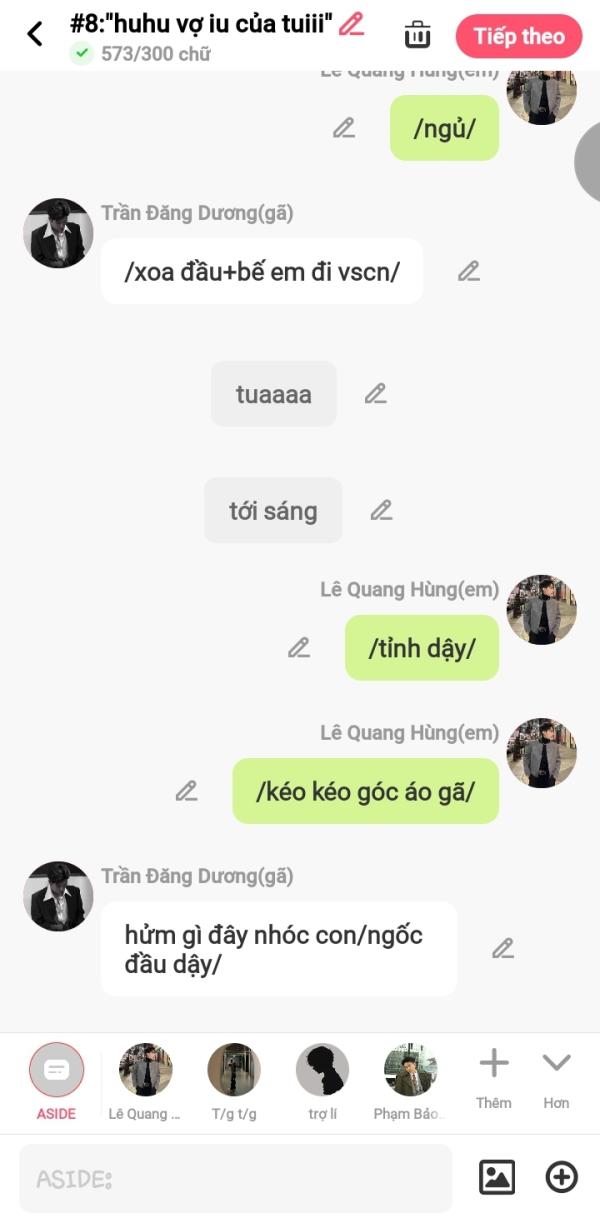Image resolution: width=600 pixels, height=1223 pixels.
Task: Expand the Hơn character list
Action: 556,1076
